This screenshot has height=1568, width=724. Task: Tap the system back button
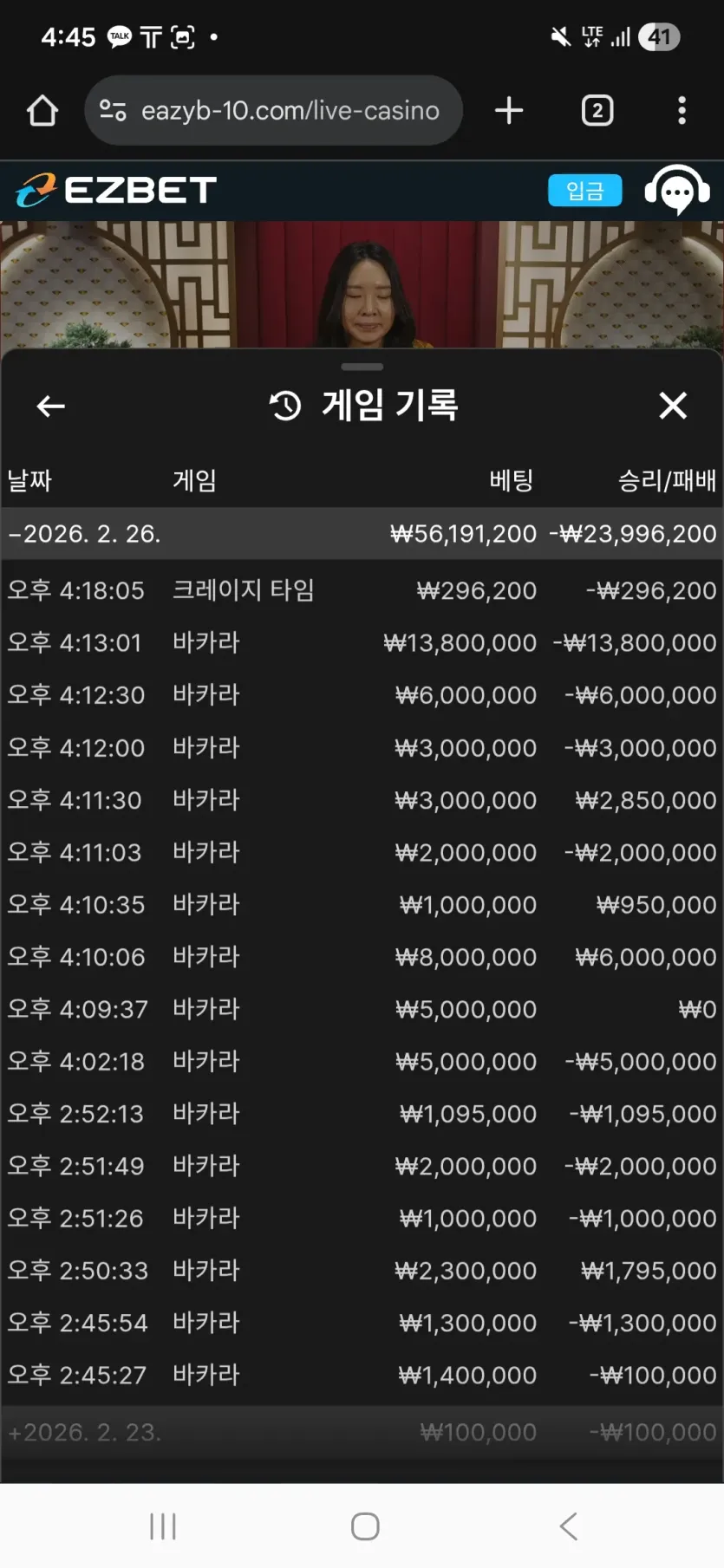[569, 1526]
